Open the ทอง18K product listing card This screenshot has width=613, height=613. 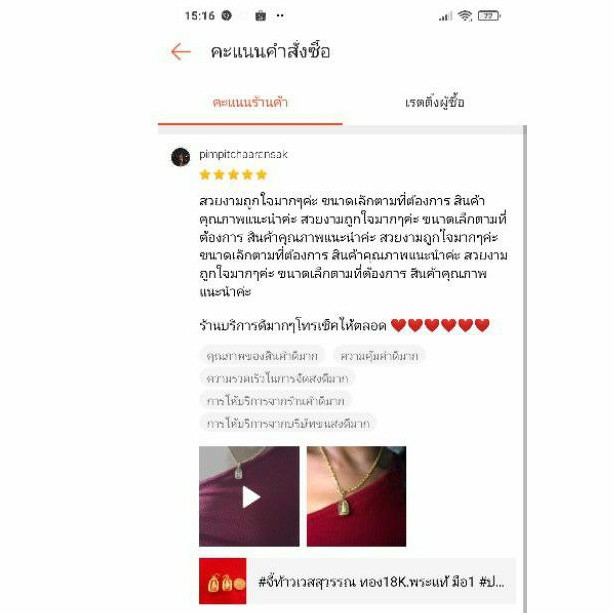tap(357, 581)
